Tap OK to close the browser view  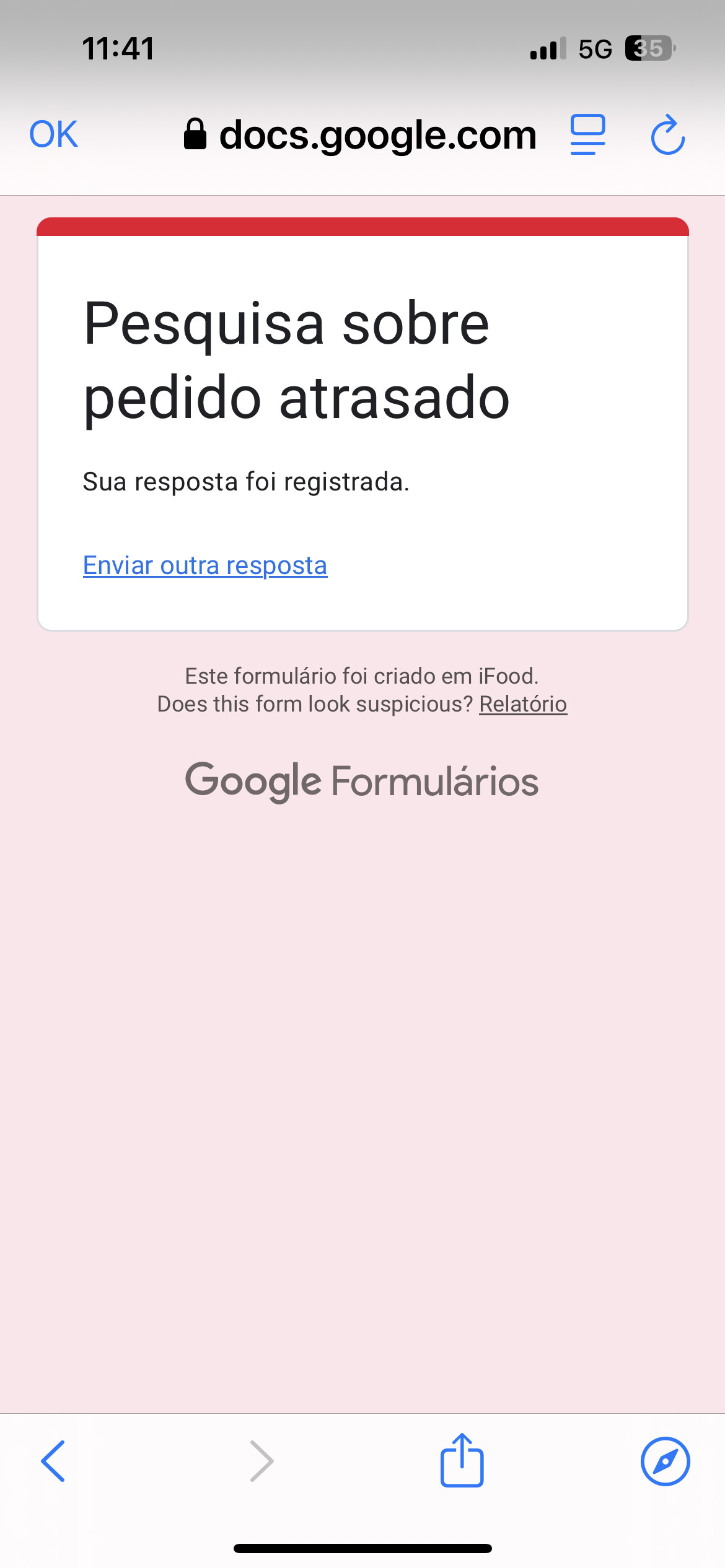tap(54, 134)
